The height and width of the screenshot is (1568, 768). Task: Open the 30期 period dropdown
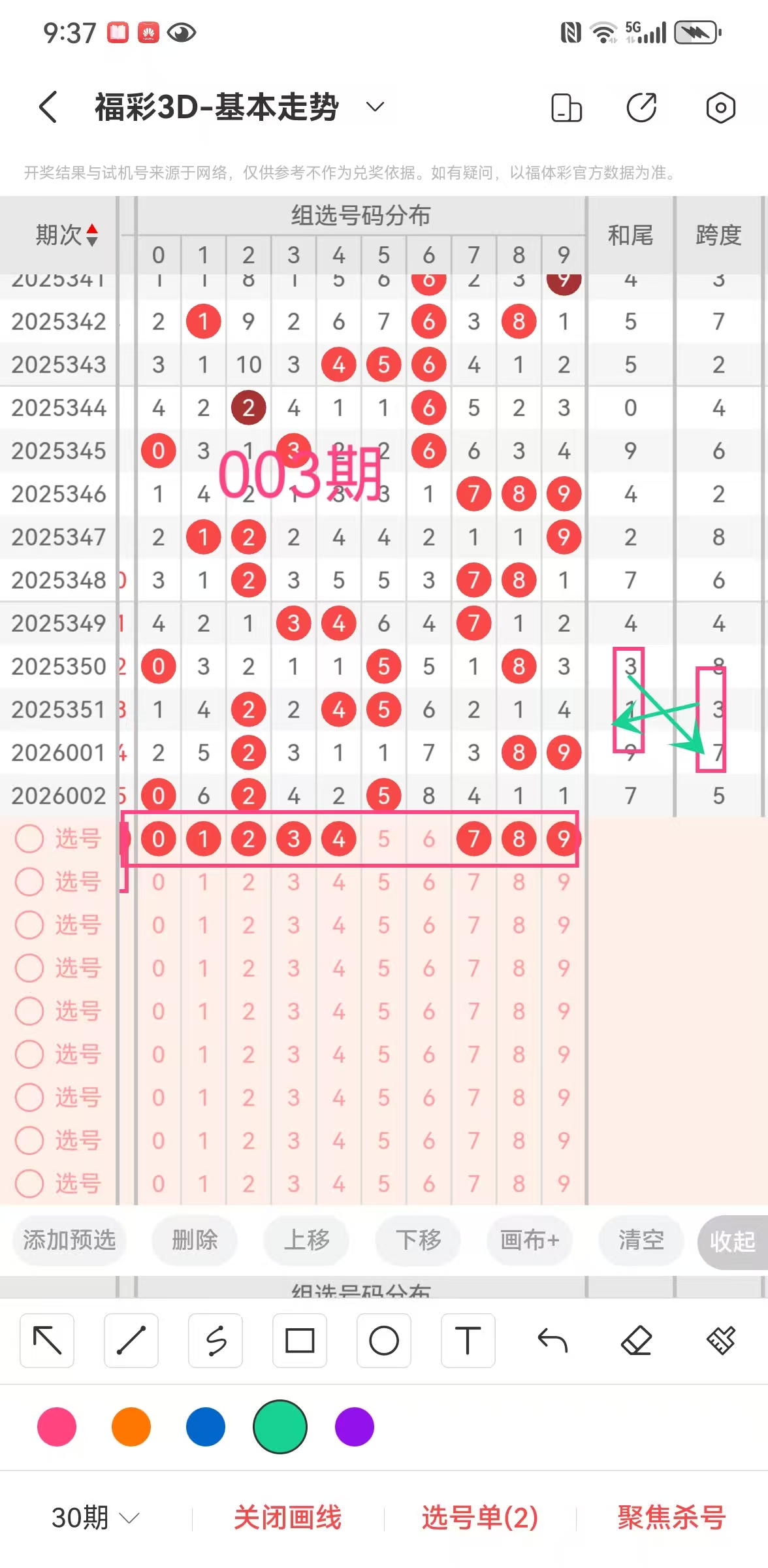[x=95, y=1517]
